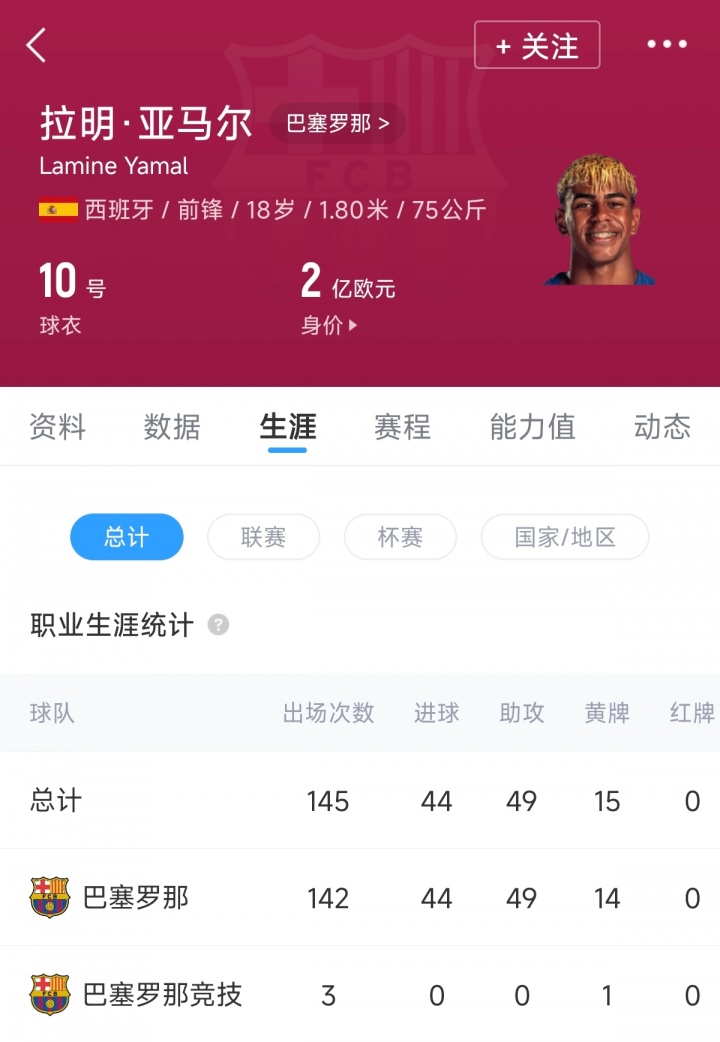View market value details under 身价
Image resolution: width=720 pixels, height=1042 pixels.
[x=329, y=325]
